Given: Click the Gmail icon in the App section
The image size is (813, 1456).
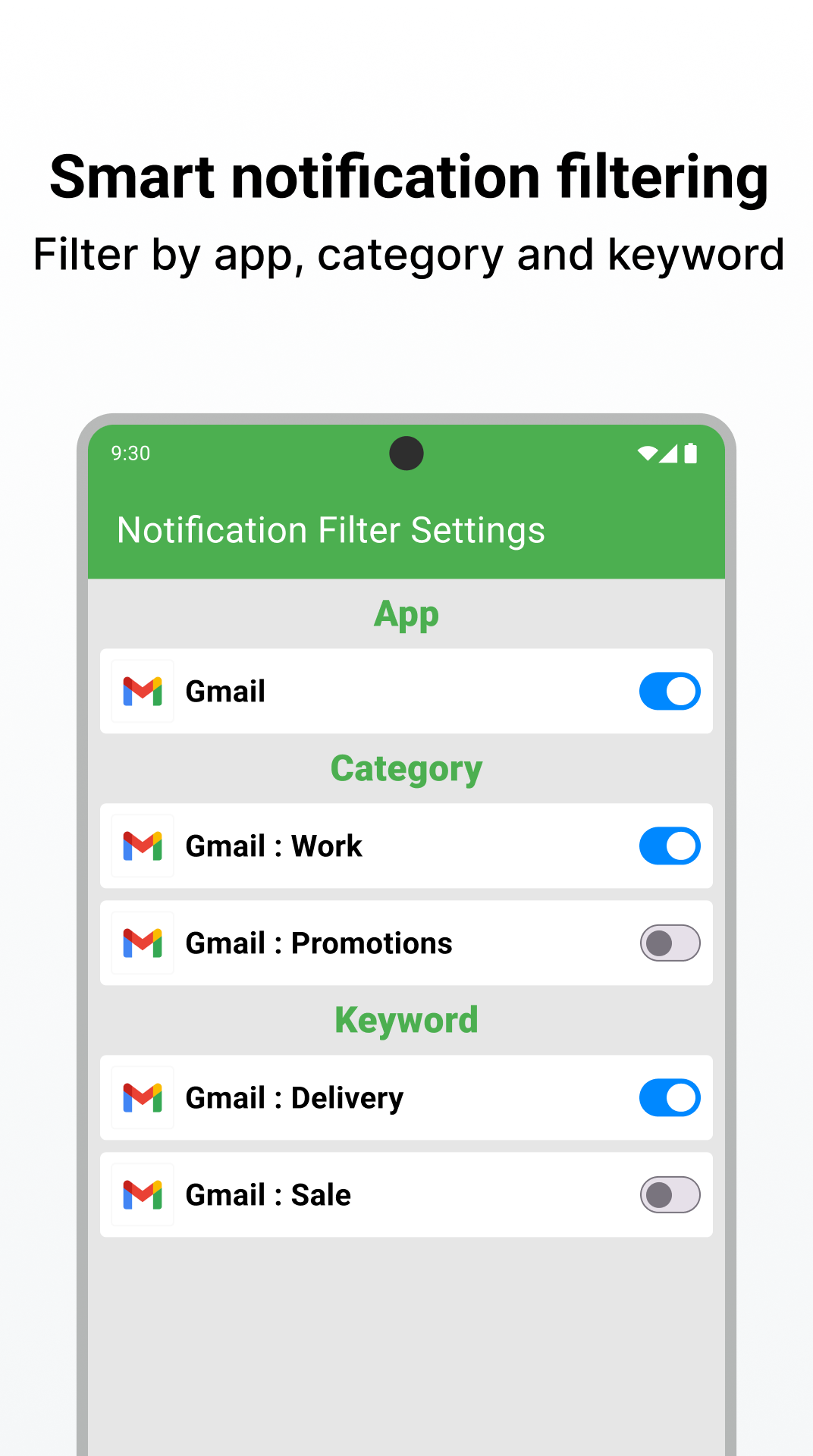Looking at the screenshot, I should pyautogui.click(x=142, y=691).
